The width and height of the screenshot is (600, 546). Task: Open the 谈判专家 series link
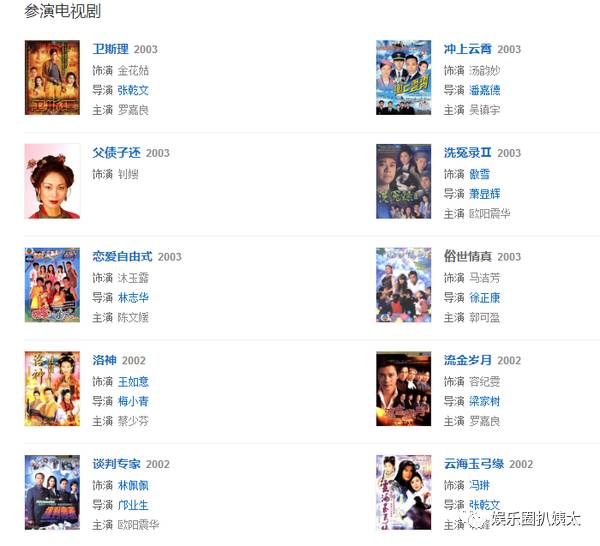(x=117, y=464)
